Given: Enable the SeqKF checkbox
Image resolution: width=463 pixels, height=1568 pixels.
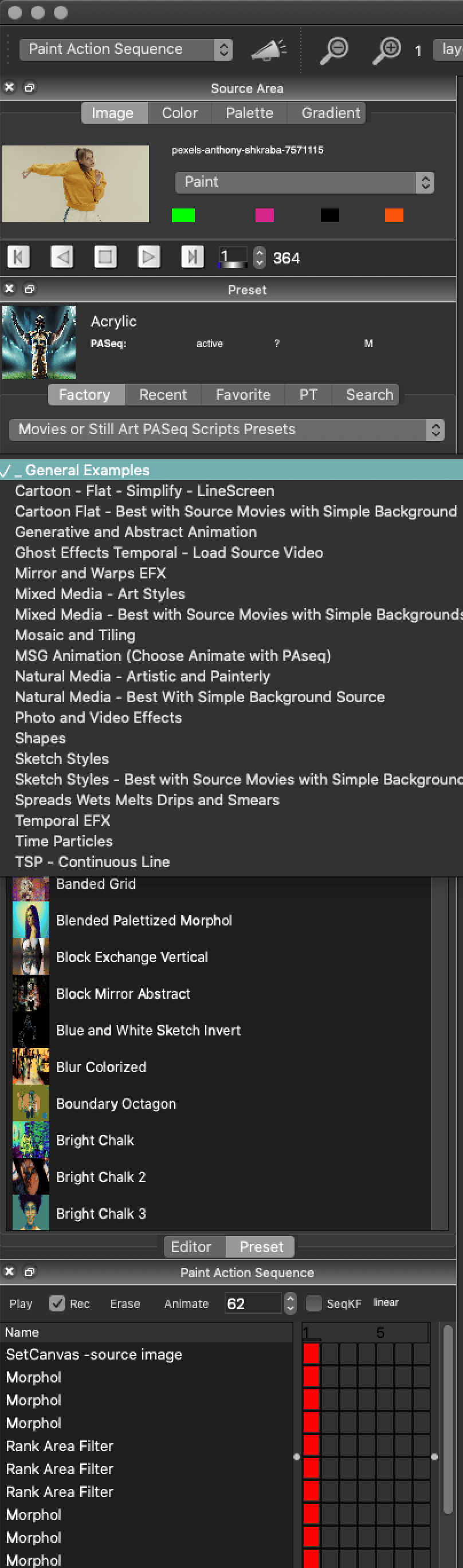Looking at the screenshot, I should (314, 1303).
